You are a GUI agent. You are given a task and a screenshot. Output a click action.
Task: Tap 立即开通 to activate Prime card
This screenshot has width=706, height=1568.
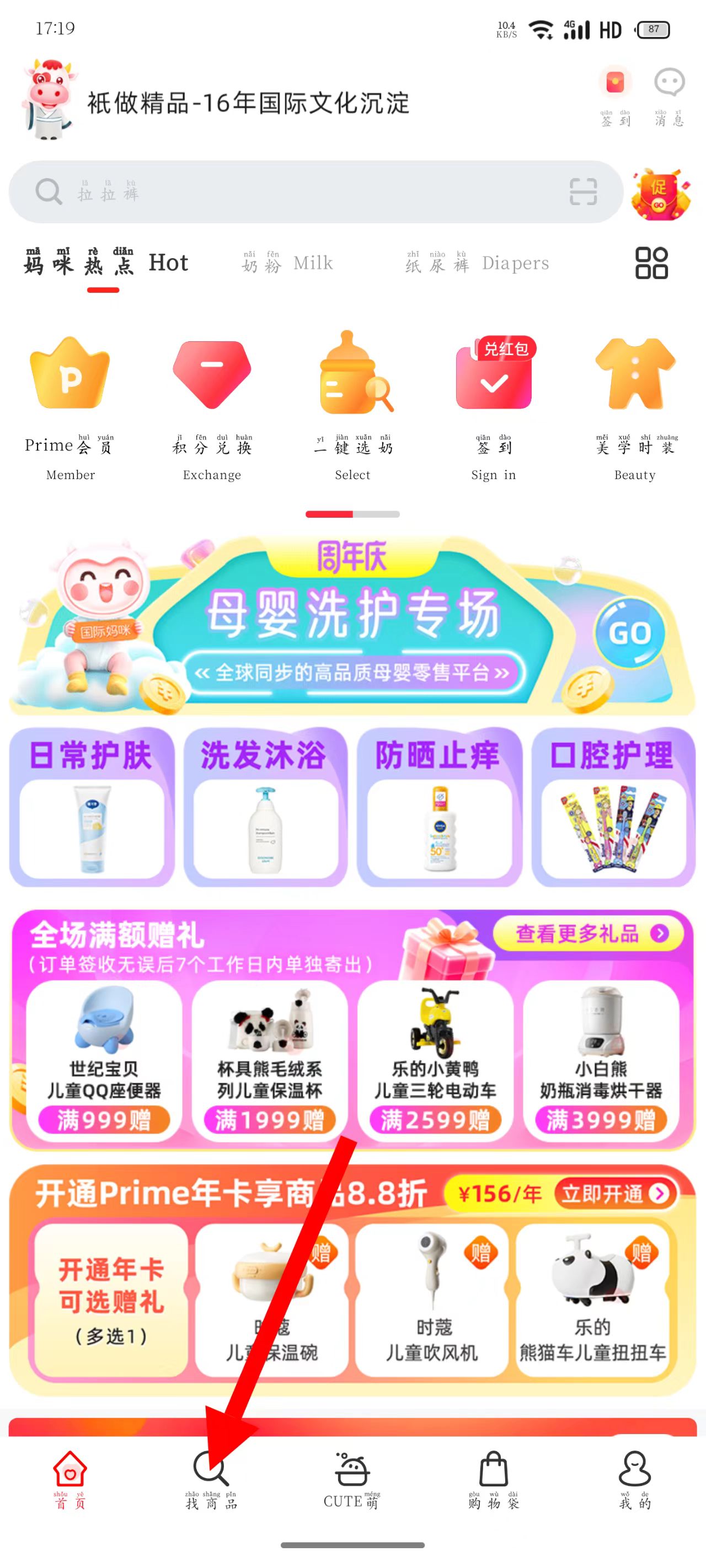615,1194
